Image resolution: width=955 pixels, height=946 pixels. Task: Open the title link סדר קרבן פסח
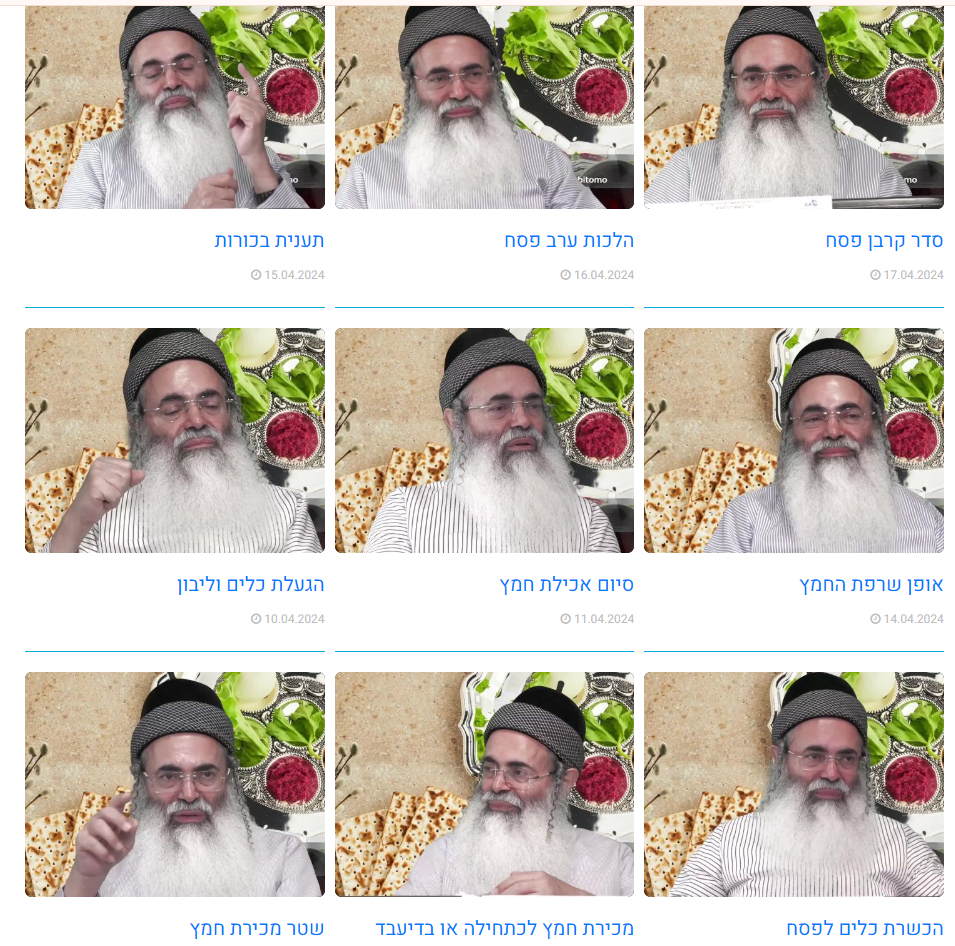point(884,241)
